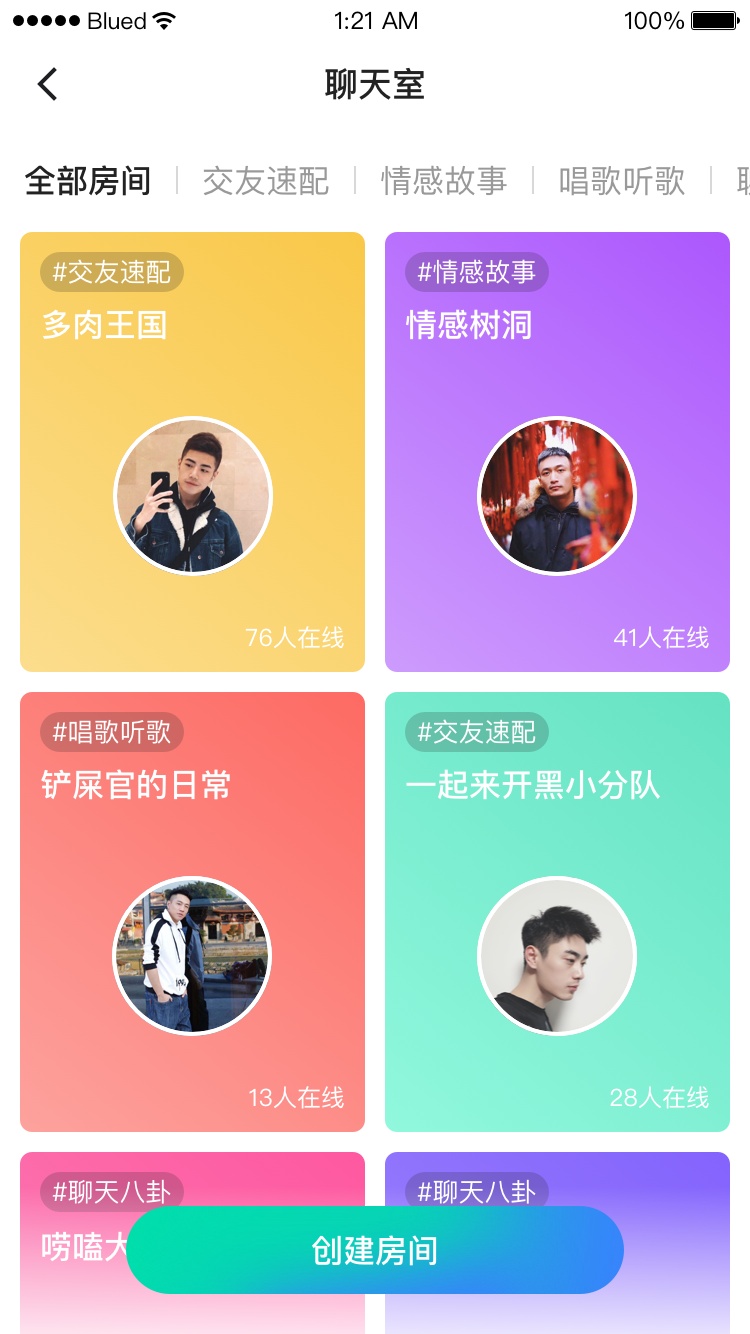
Task: Switch to the 情感故事 tab
Action: click(x=443, y=181)
